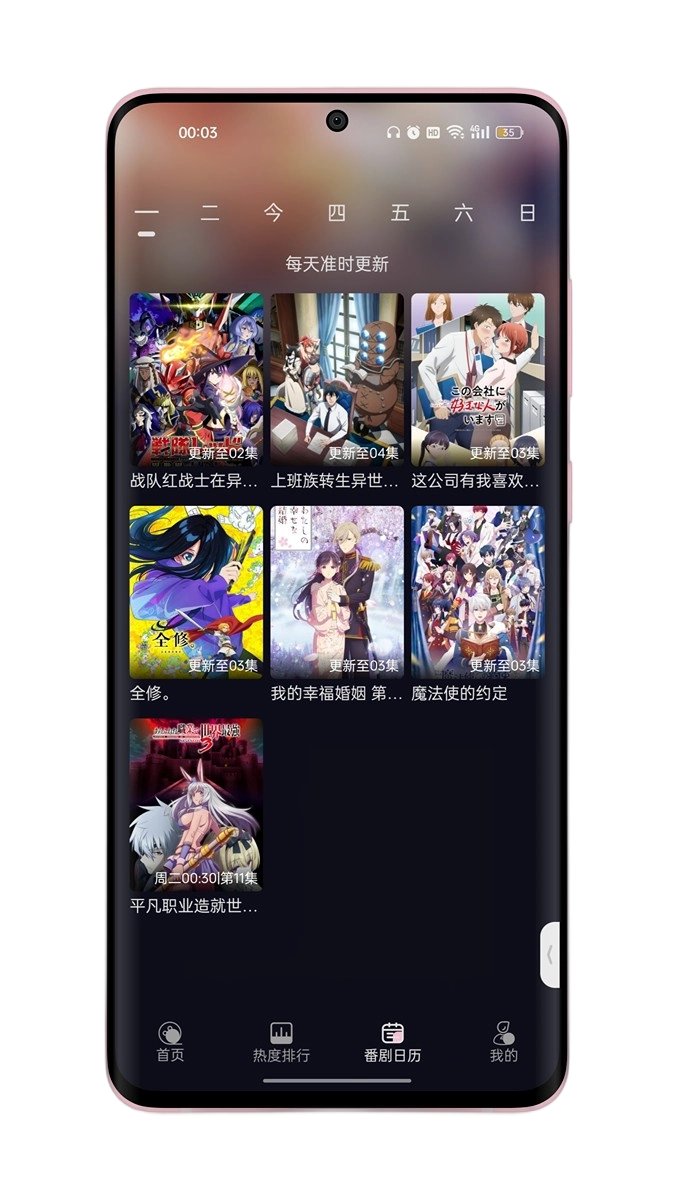Switch to the 六 (Saturday) tab
Screen dimensions: 675x1200
coord(463,213)
